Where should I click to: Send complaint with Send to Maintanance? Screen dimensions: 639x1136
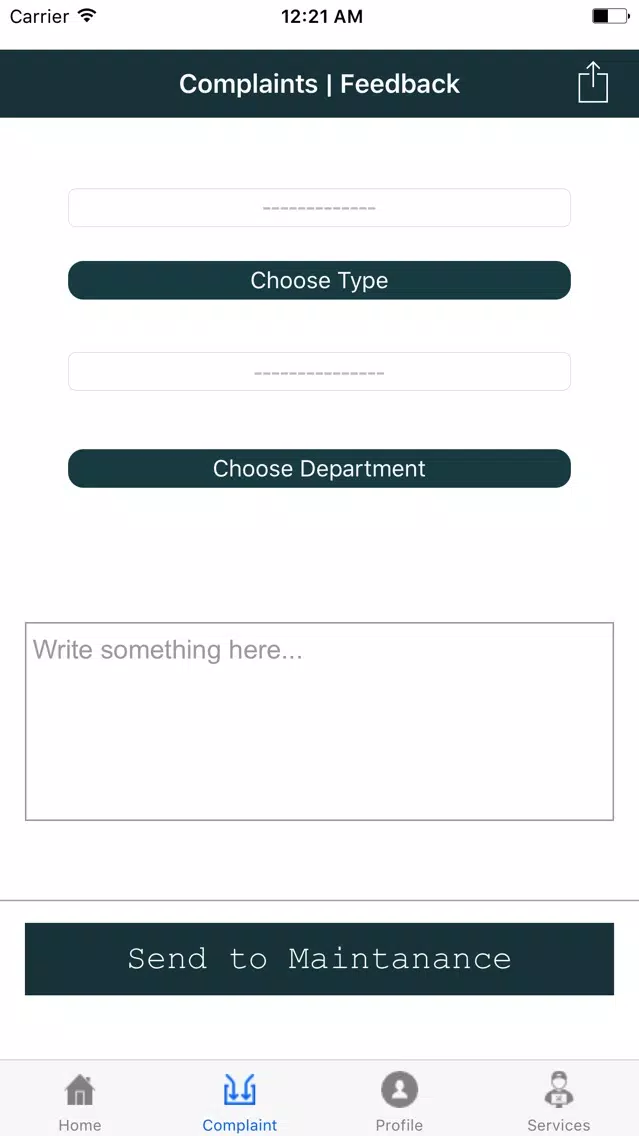coord(319,959)
